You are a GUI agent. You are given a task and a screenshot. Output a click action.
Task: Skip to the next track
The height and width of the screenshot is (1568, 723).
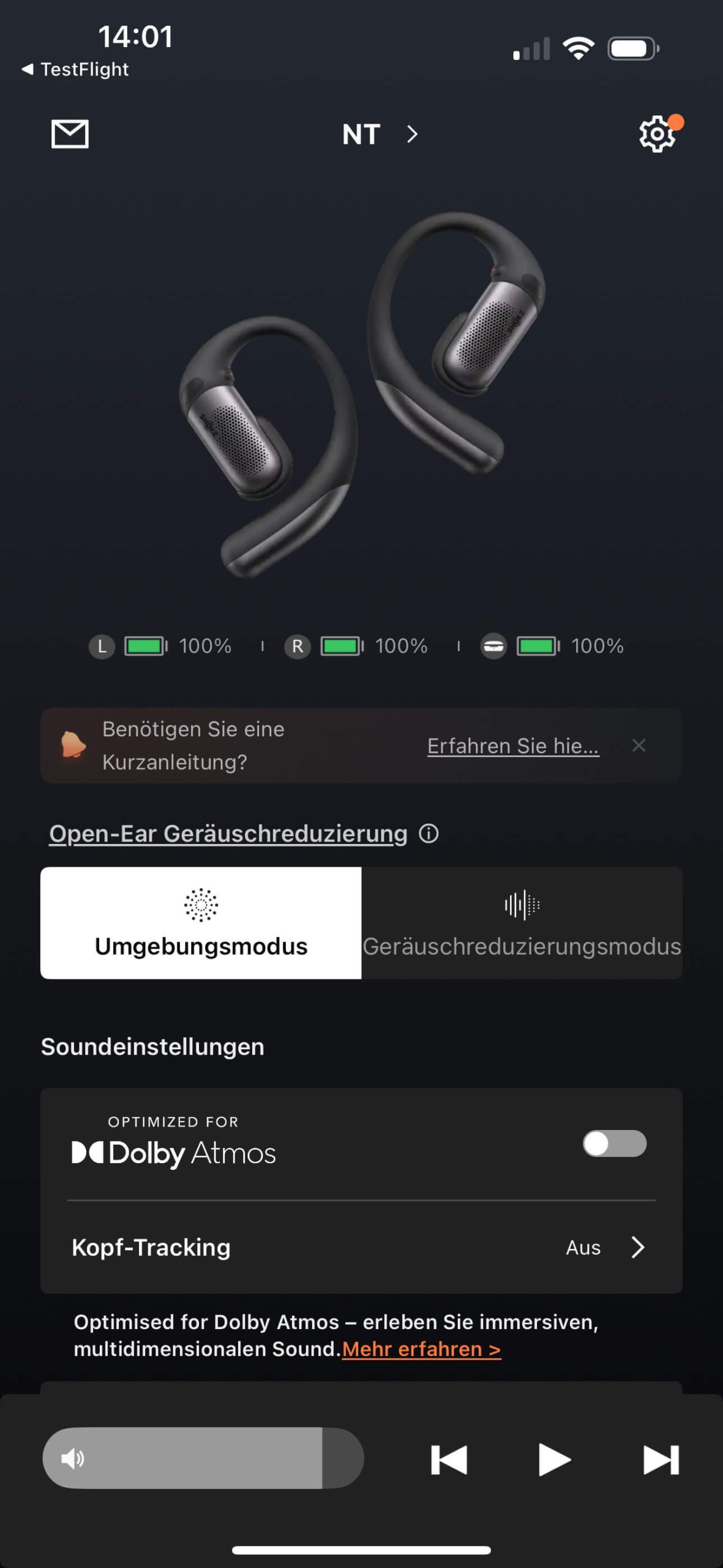tap(661, 1460)
